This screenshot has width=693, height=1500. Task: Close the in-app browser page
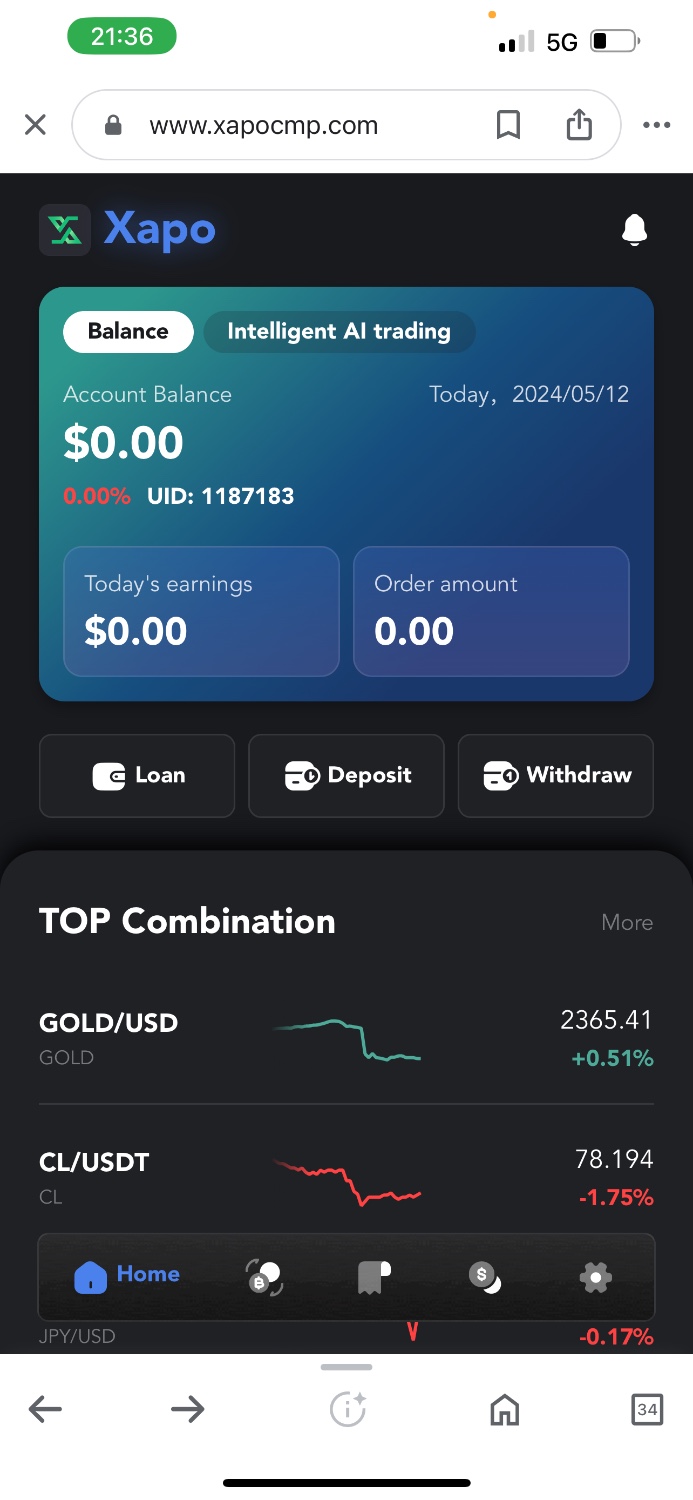point(35,125)
